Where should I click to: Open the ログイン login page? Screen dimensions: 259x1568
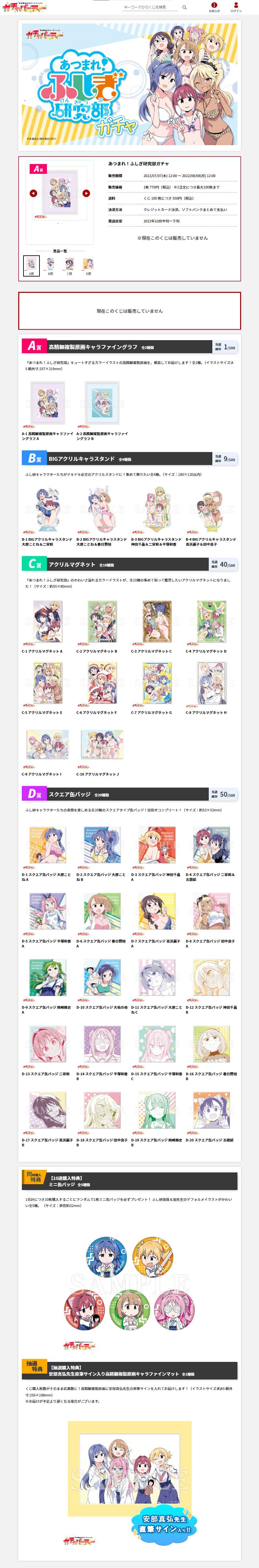point(236,7)
